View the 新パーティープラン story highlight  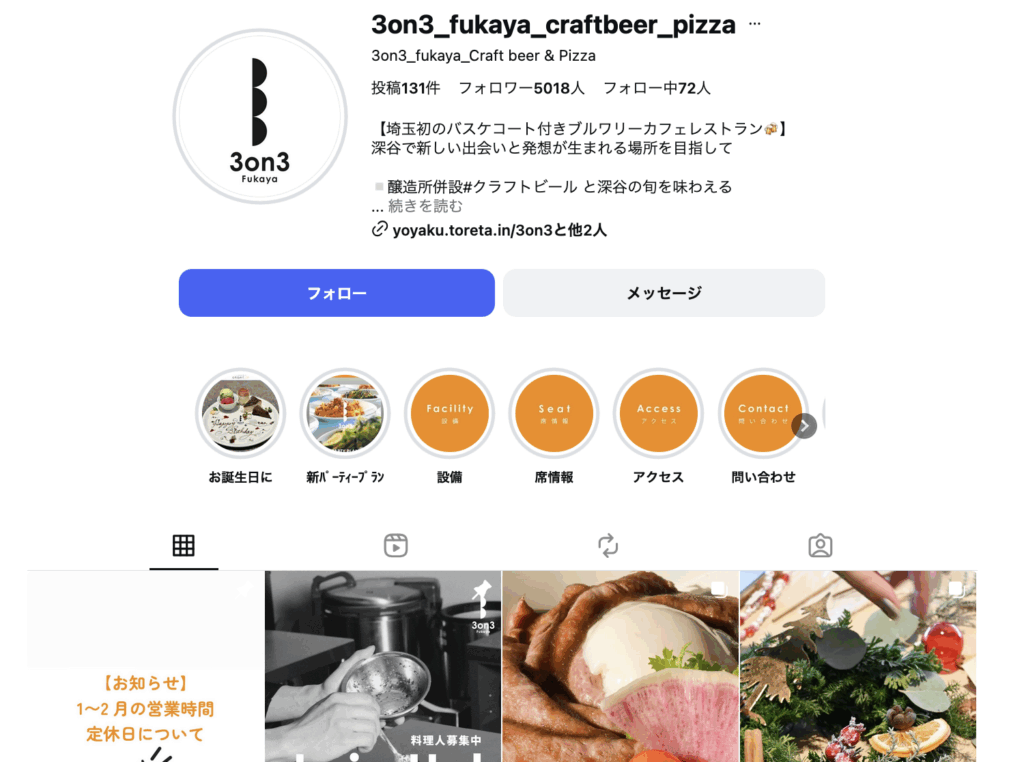[345, 413]
